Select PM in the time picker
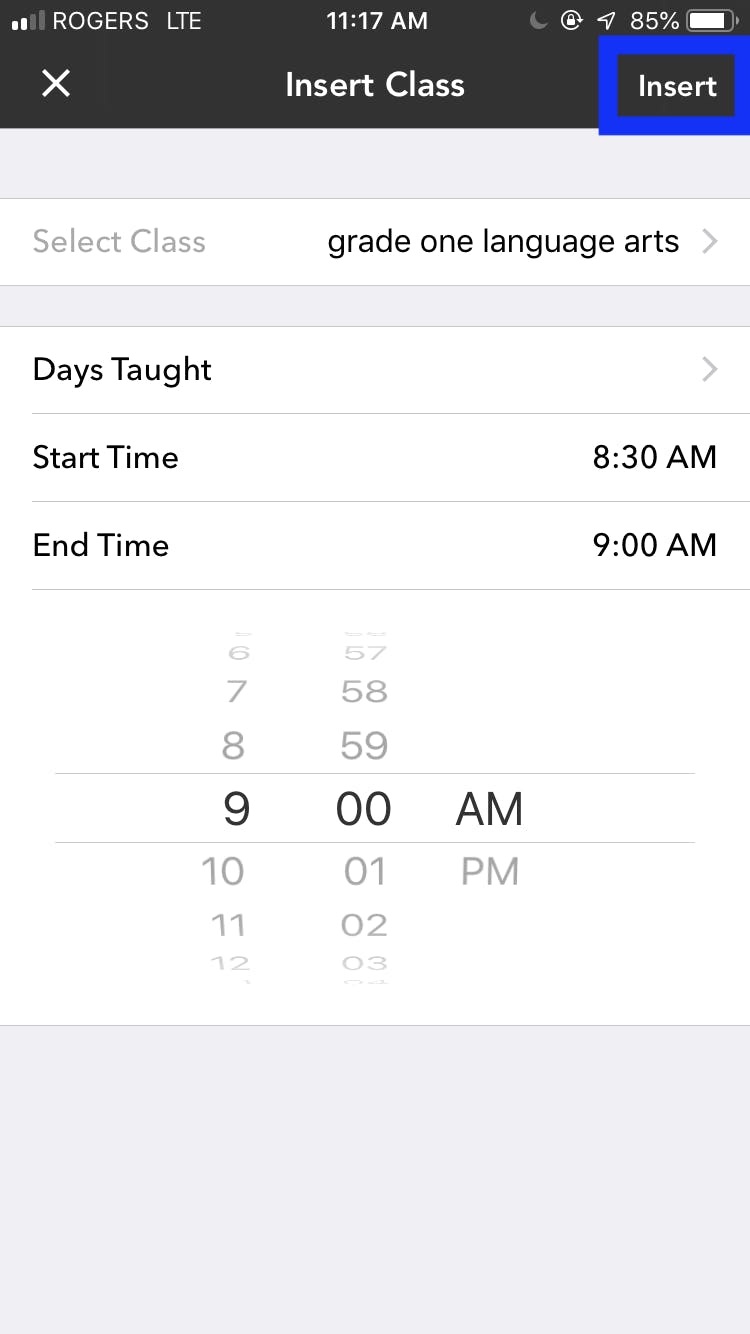 pos(490,872)
